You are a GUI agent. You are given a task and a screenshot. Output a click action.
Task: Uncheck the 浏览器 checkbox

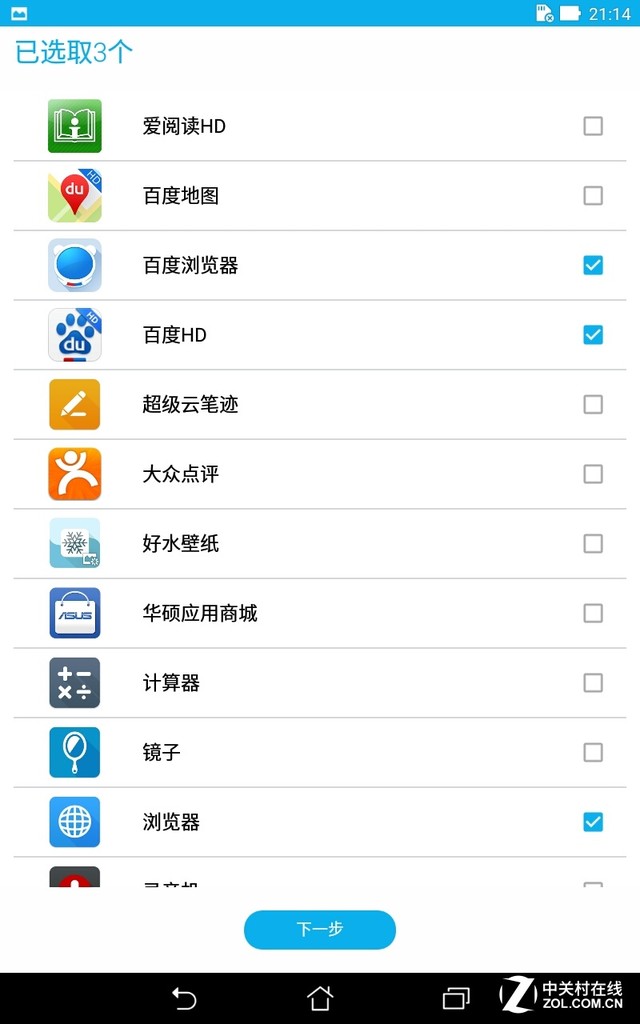(592, 822)
